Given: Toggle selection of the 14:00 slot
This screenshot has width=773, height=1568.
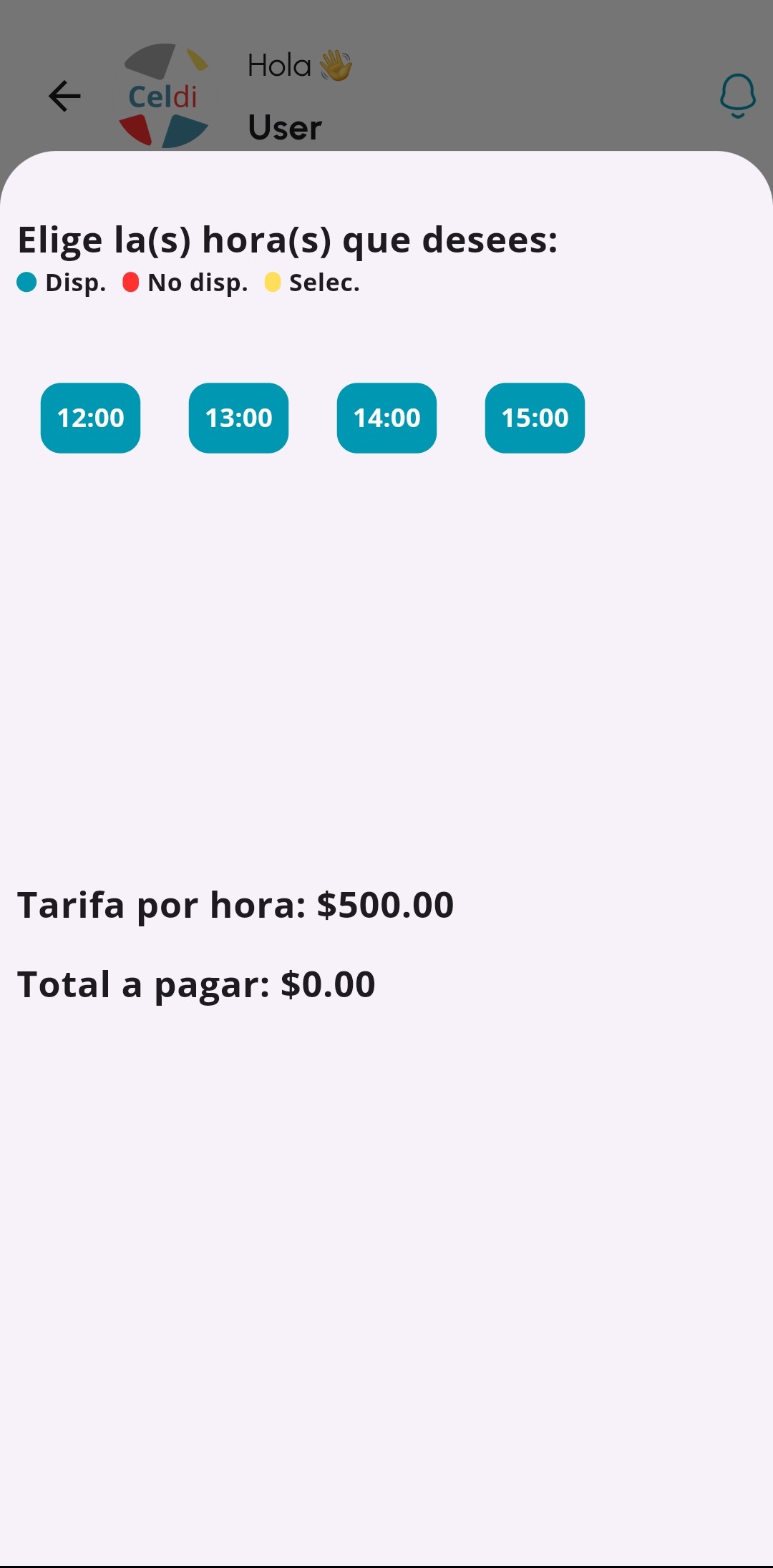Looking at the screenshot, I should [x=386, y=418].
